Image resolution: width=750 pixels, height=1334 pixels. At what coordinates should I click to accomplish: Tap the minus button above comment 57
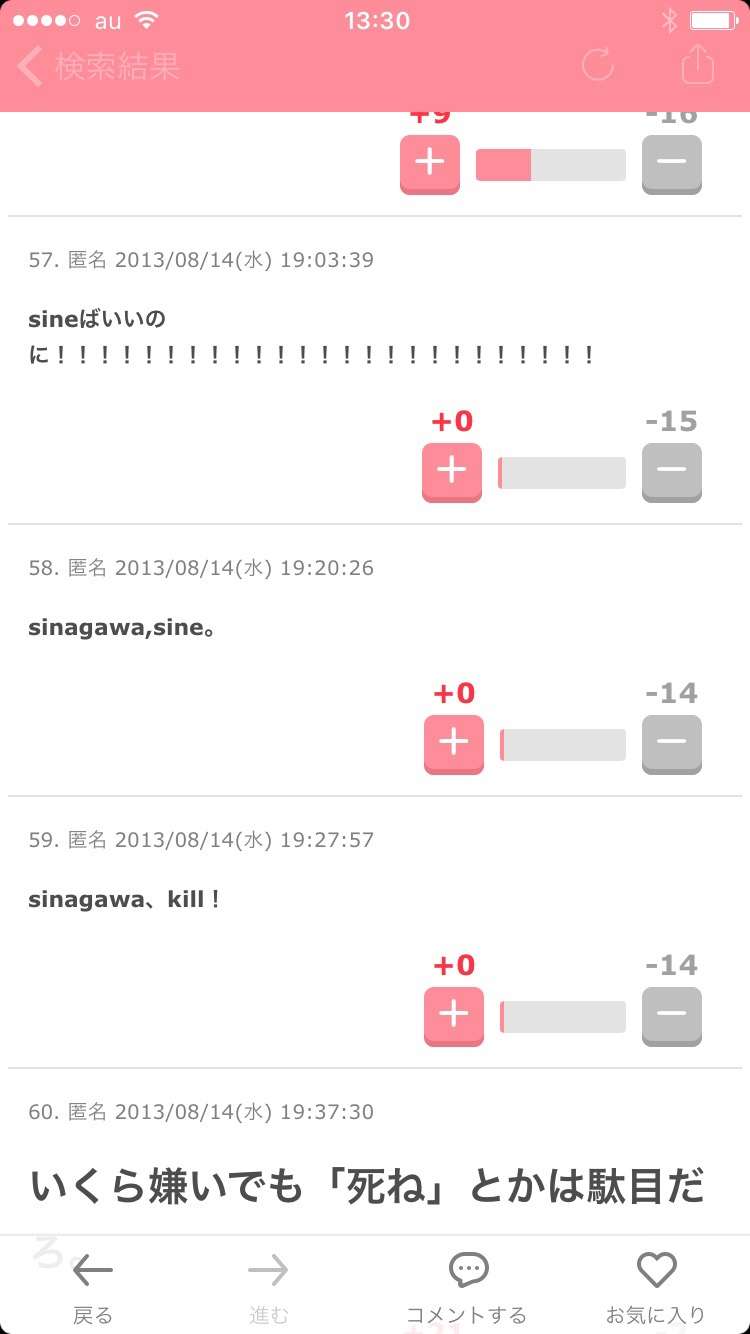[672, 164]
